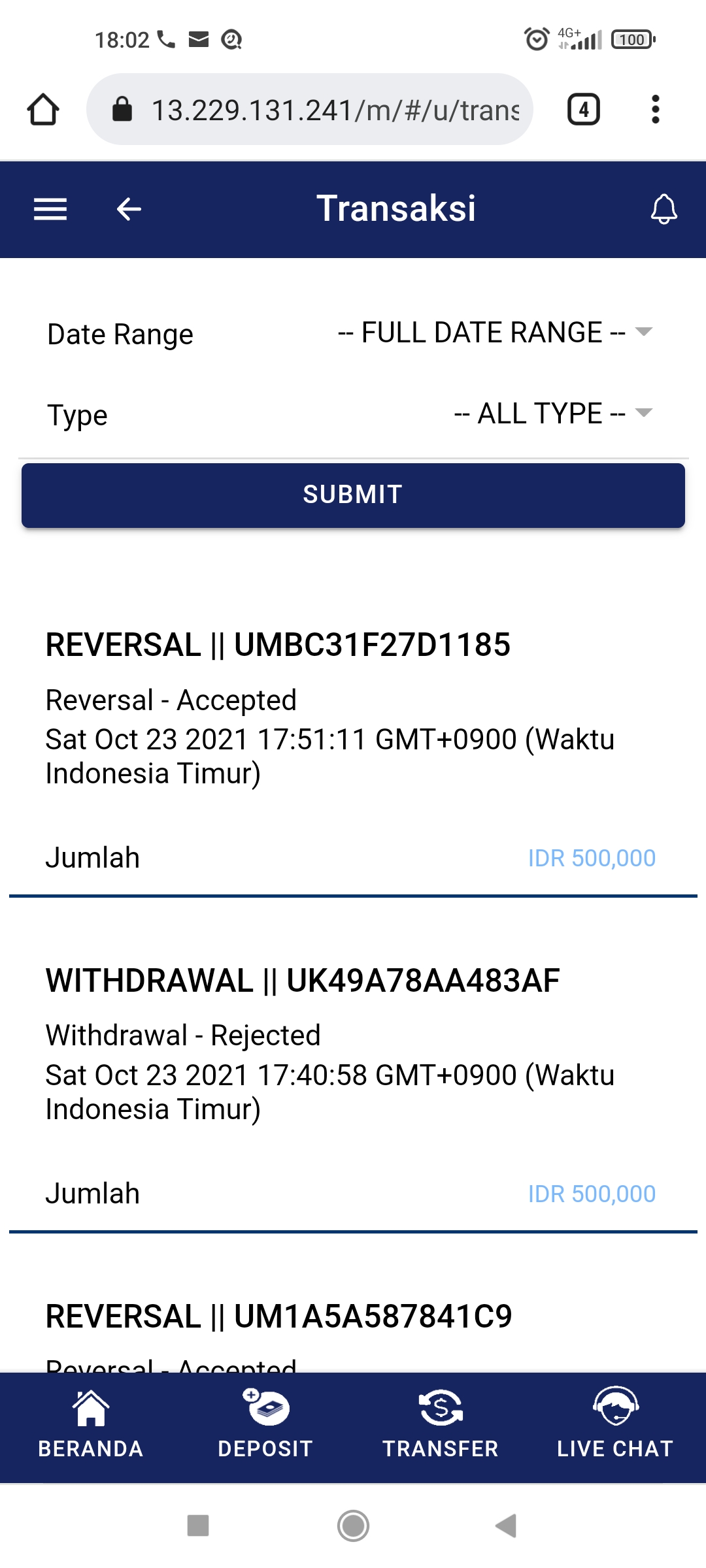
Task: Tap the system back button
Action: (x=506, y=1526)
